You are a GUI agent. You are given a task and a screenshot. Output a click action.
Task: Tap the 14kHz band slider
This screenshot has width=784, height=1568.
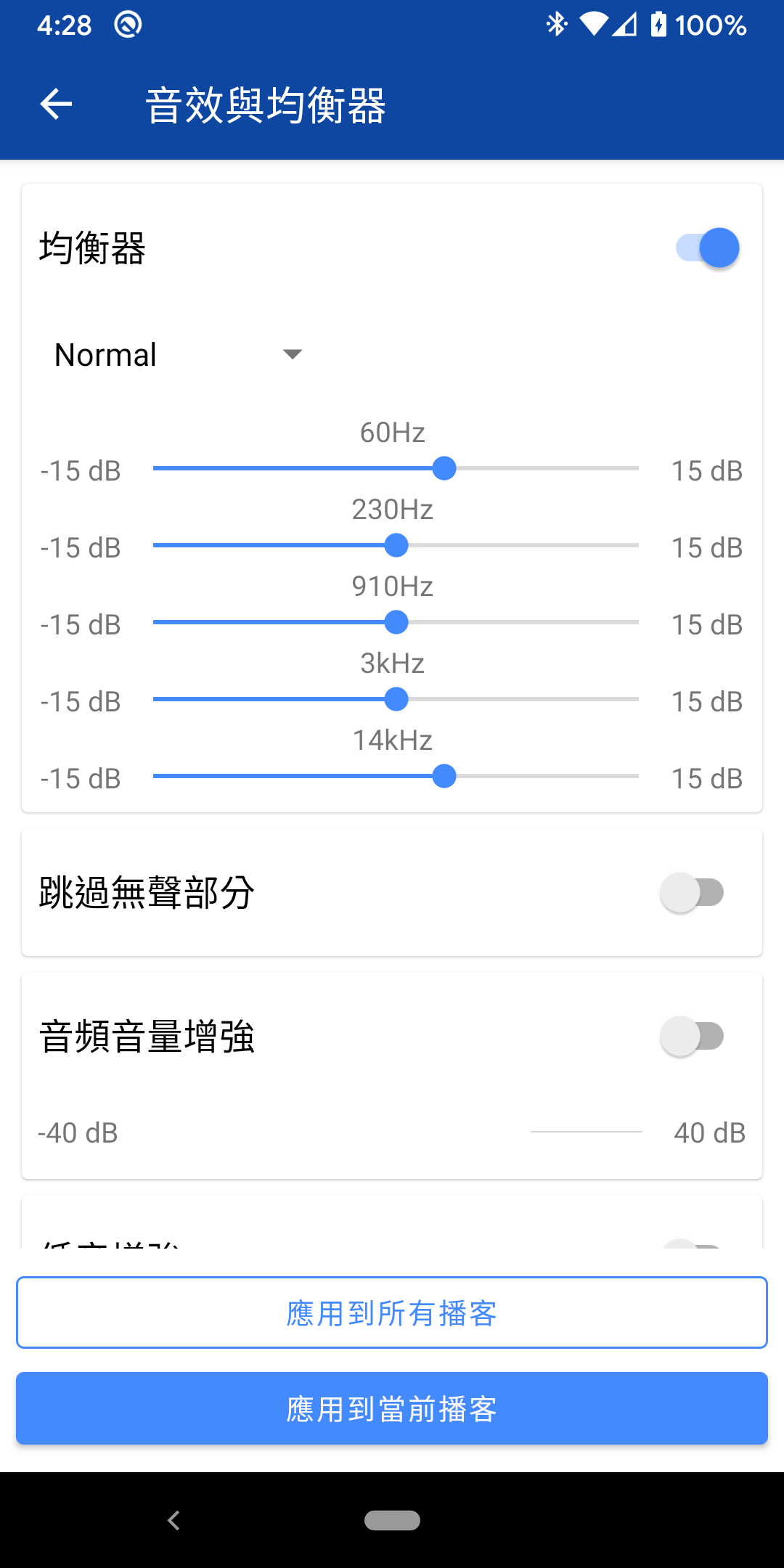tap(396, 777)
